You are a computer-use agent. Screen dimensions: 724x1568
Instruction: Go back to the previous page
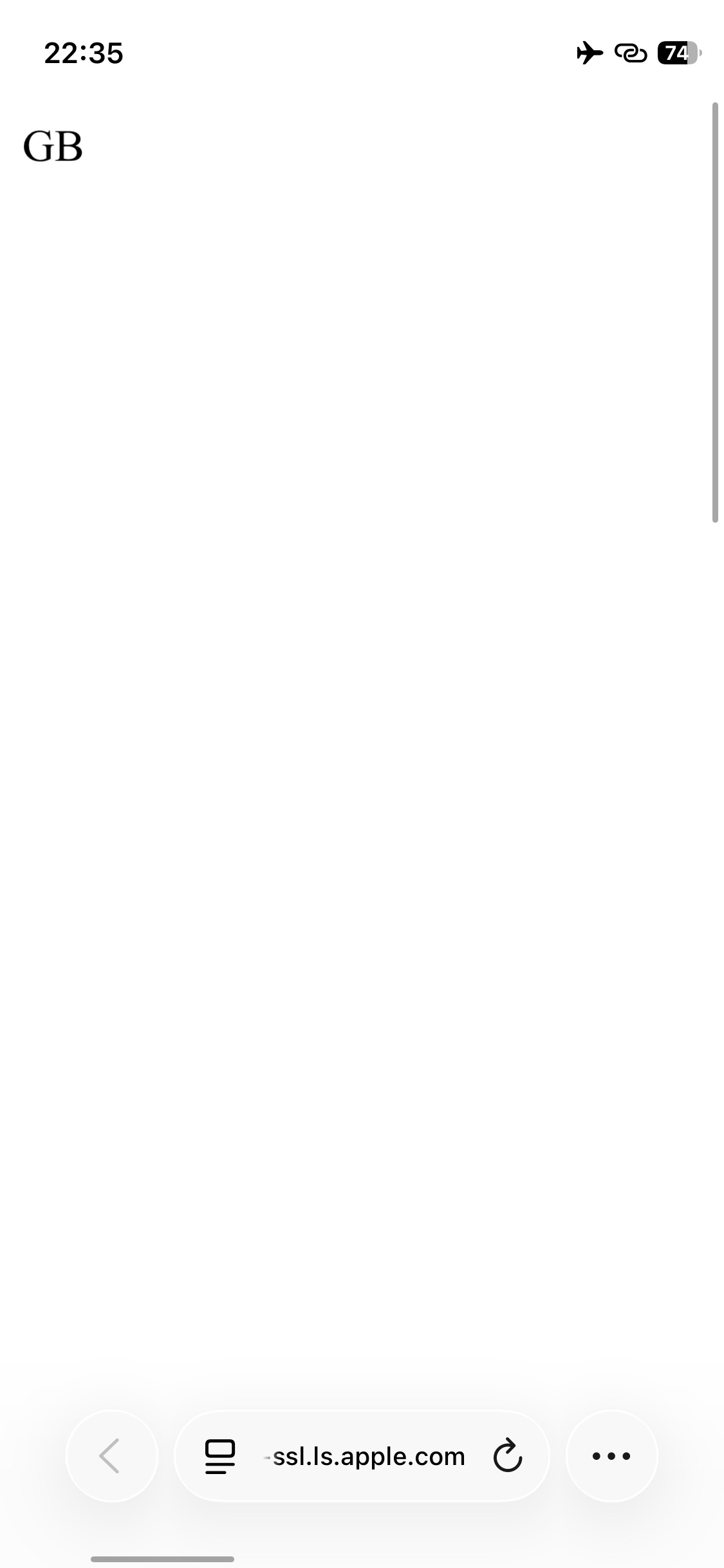(x=111, y=1456)
